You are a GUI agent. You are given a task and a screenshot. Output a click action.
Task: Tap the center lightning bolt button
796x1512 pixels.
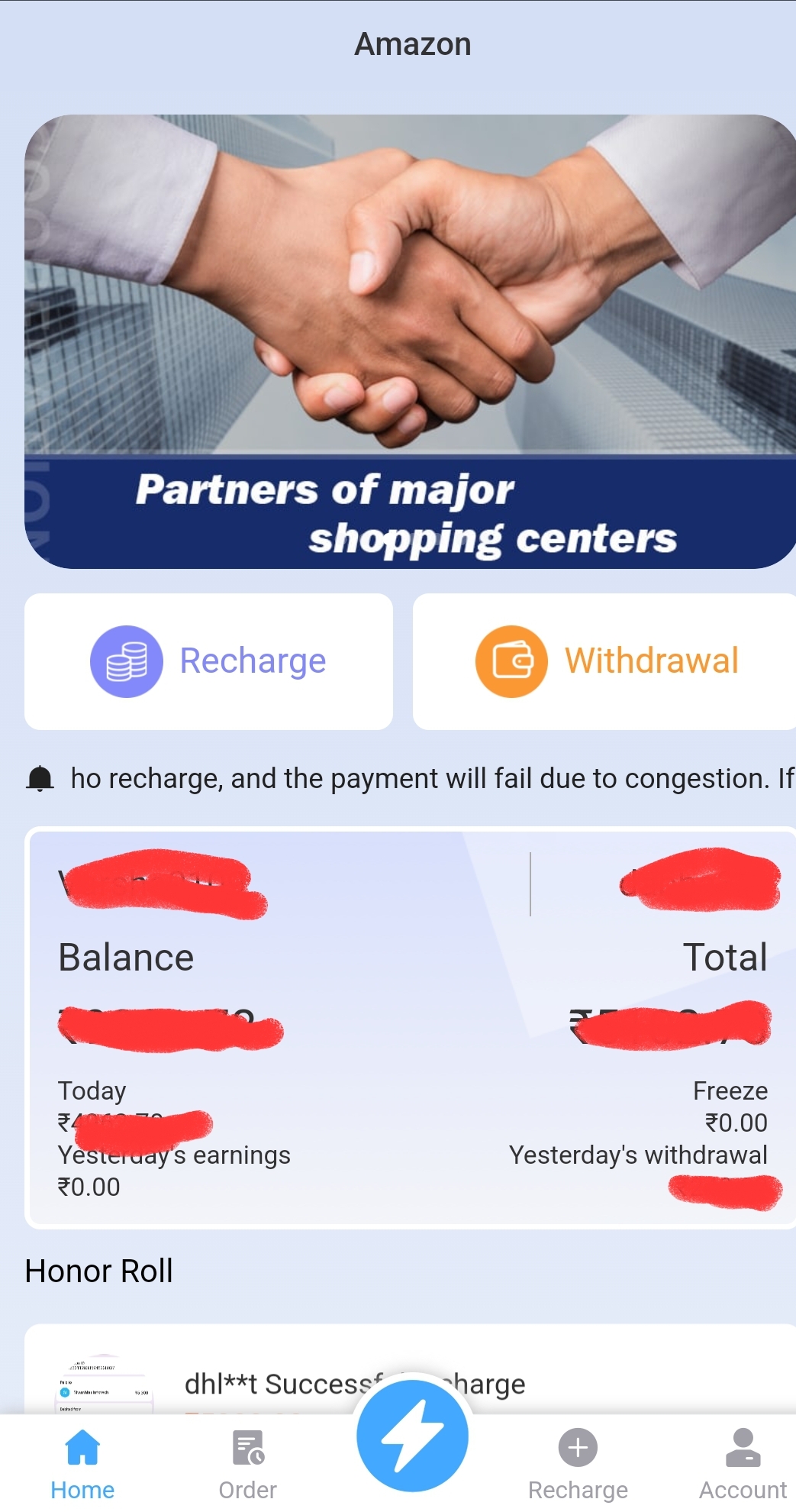click(413, 1436)
